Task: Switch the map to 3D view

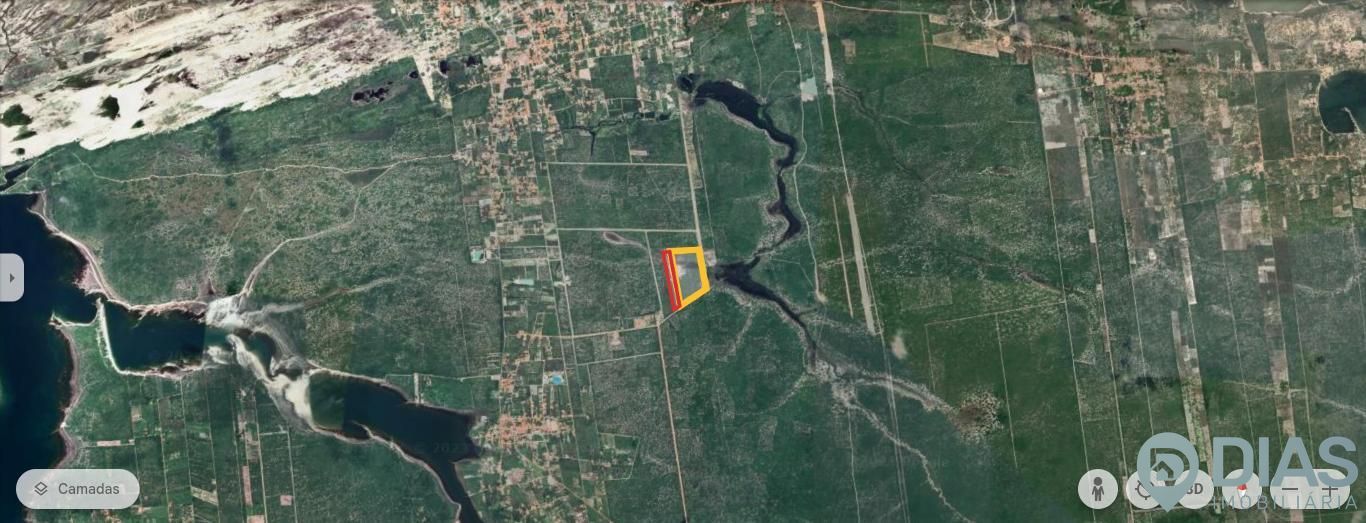Action: coord(1196,489)
